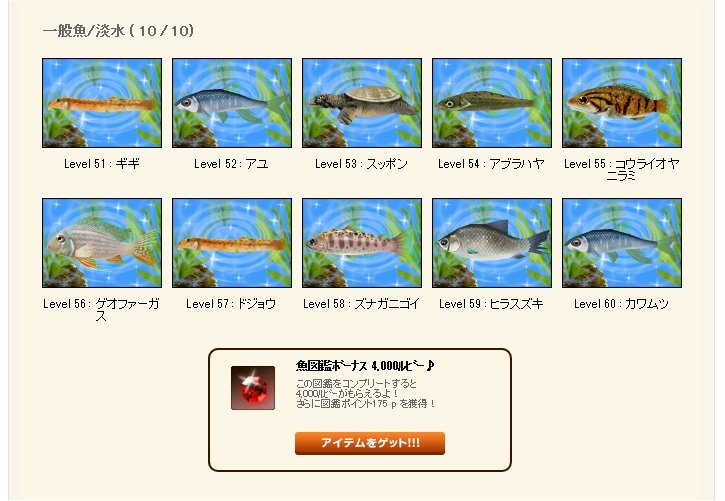Select the Level 57 ドジョウ tile
This screenshot has height=501, width=725.
click(232, 243)
